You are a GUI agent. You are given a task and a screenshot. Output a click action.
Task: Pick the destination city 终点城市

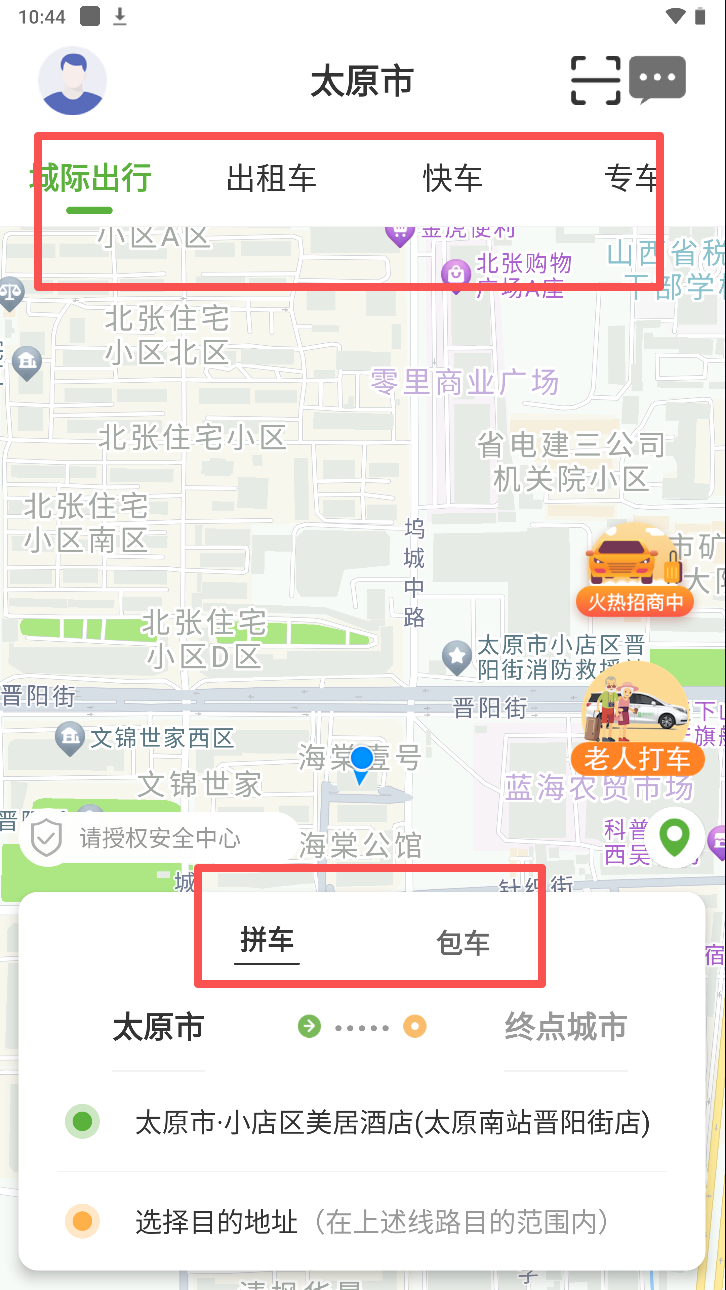click(565, 1027)
